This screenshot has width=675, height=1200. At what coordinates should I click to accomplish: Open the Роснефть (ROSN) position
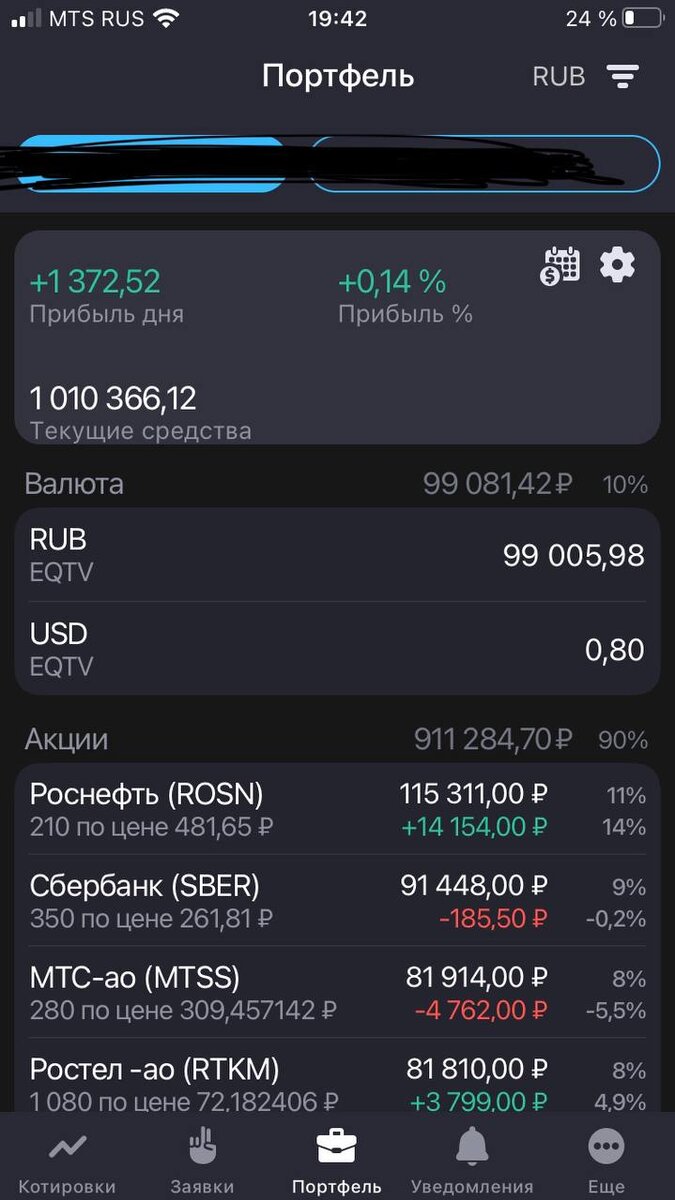(x=337, y=810)
